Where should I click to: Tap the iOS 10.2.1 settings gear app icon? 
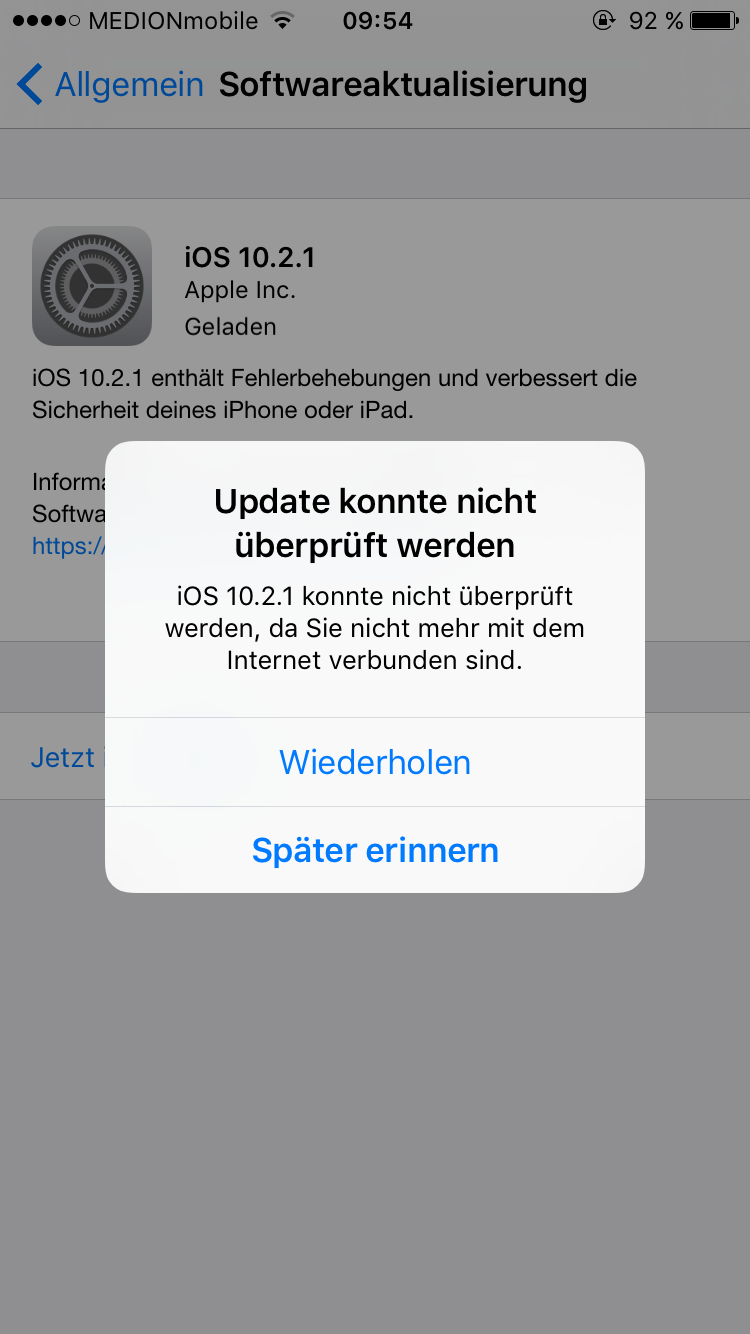tap(92, 286)
